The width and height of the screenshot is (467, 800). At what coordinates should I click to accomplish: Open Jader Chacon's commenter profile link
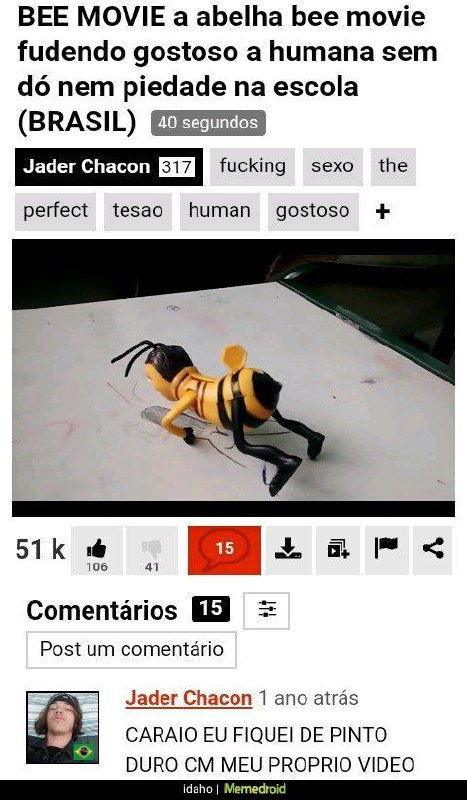tap(188, 698)
